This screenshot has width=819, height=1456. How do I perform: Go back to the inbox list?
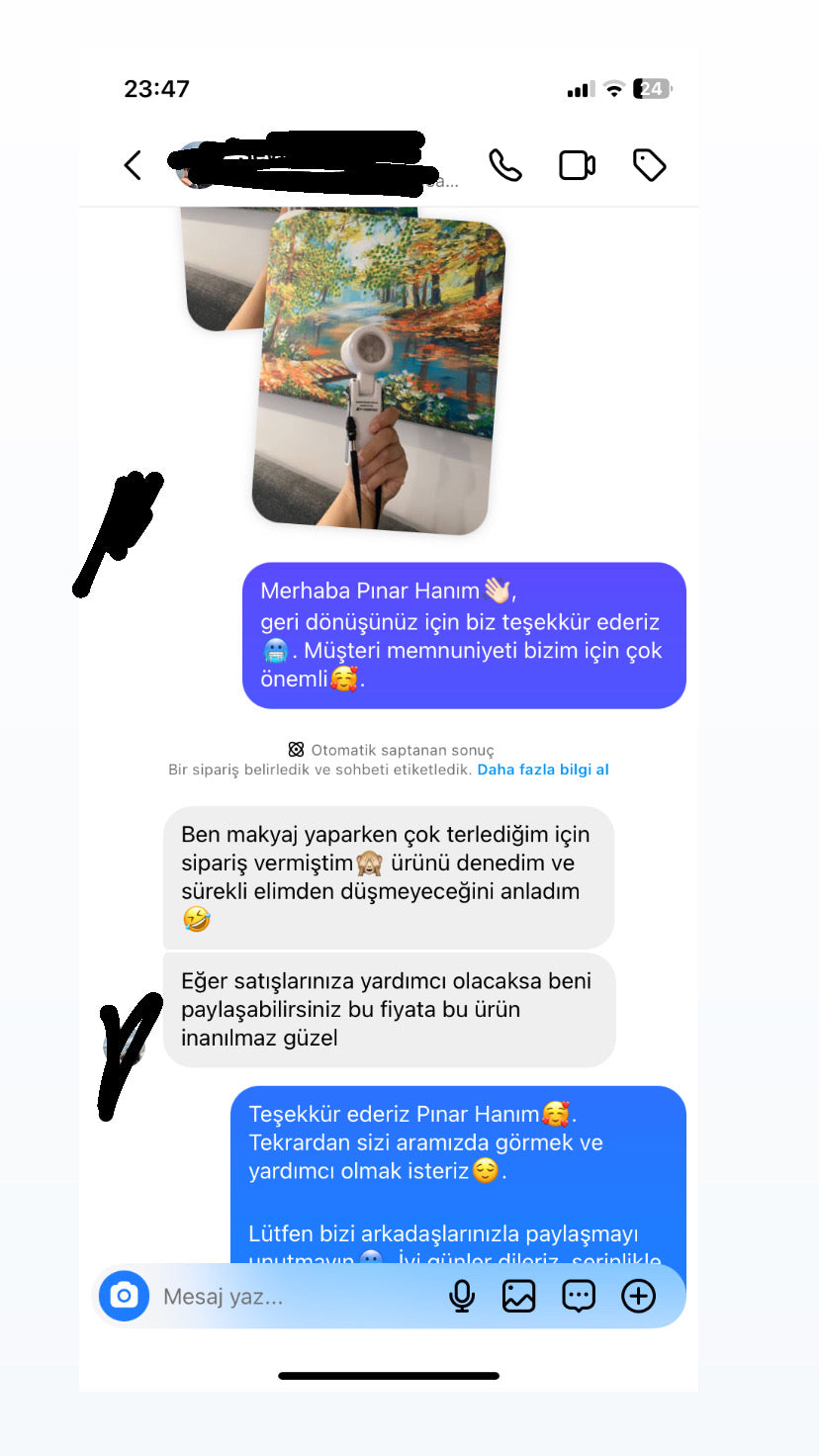(x=133, y=165)
